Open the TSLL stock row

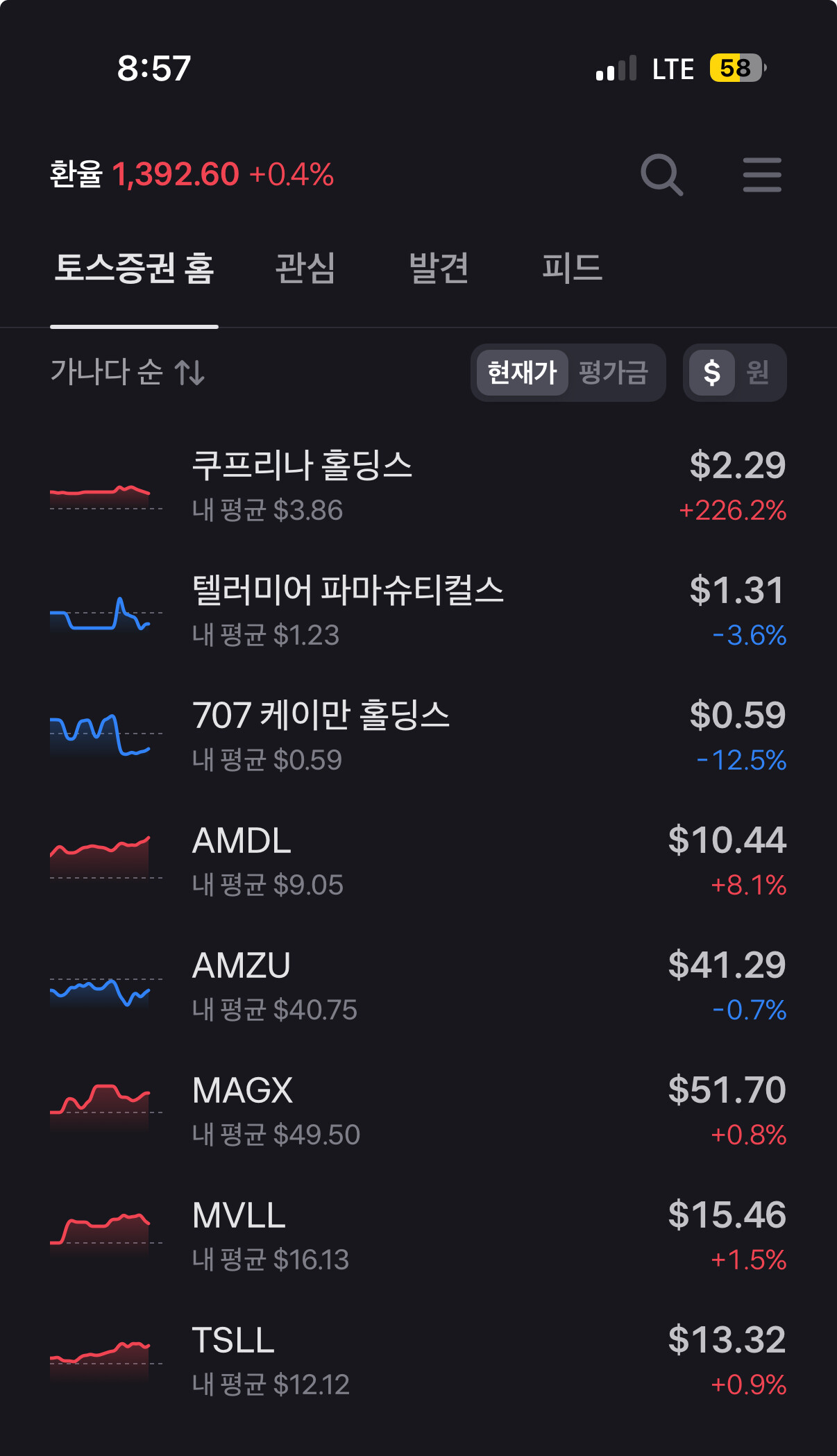418,1362
